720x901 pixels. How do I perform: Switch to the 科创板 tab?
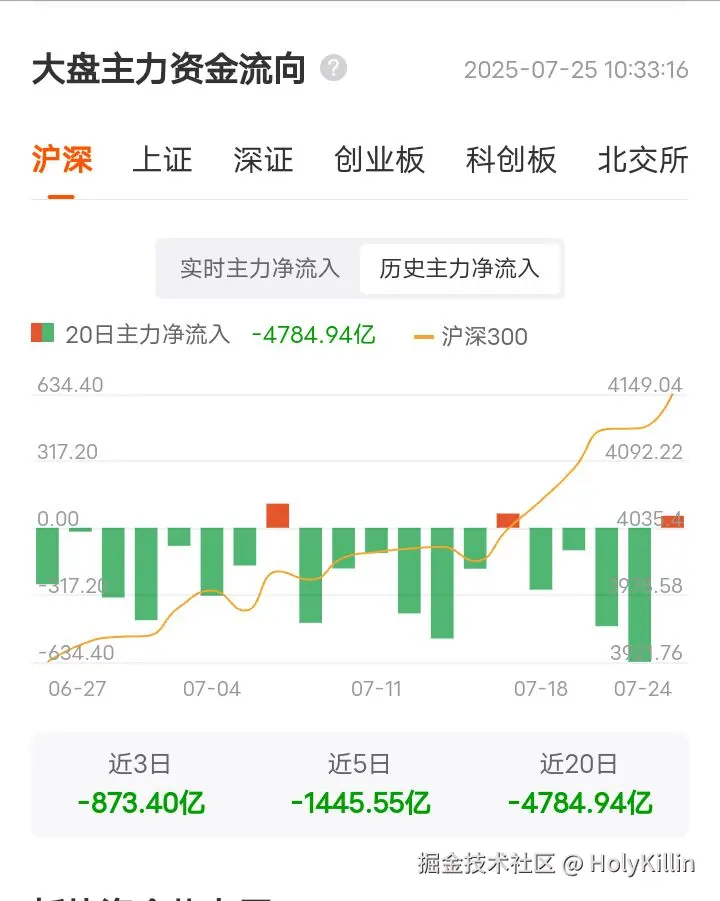click(512, 160)
